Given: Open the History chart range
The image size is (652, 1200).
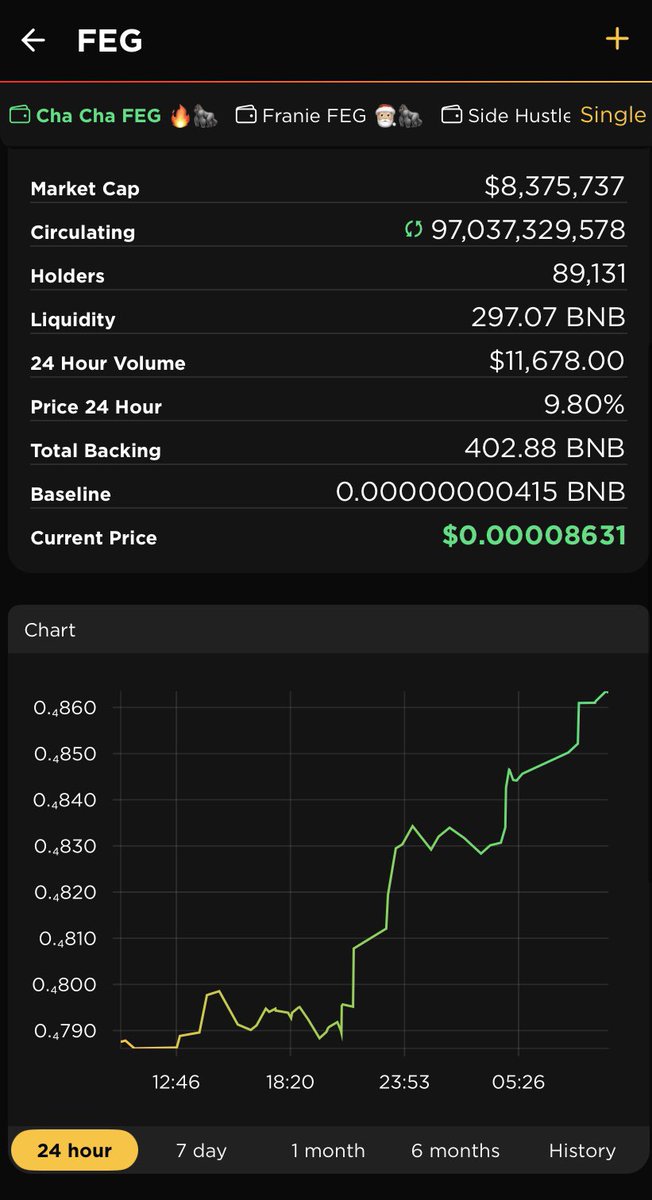Looking at the screenshot, I should [582, 1150].
